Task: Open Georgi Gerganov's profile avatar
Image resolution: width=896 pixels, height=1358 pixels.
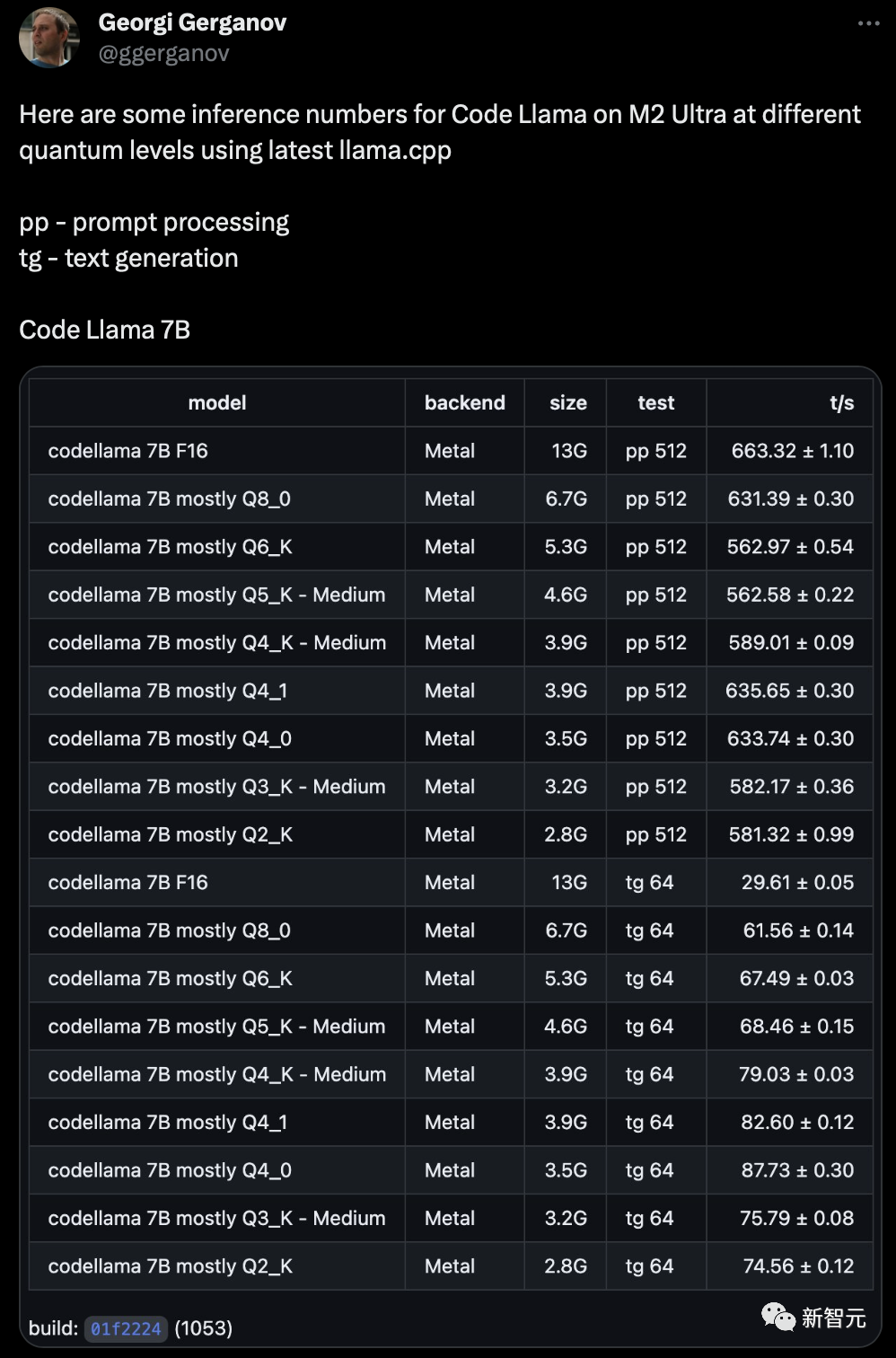Action: click(49, 38)
